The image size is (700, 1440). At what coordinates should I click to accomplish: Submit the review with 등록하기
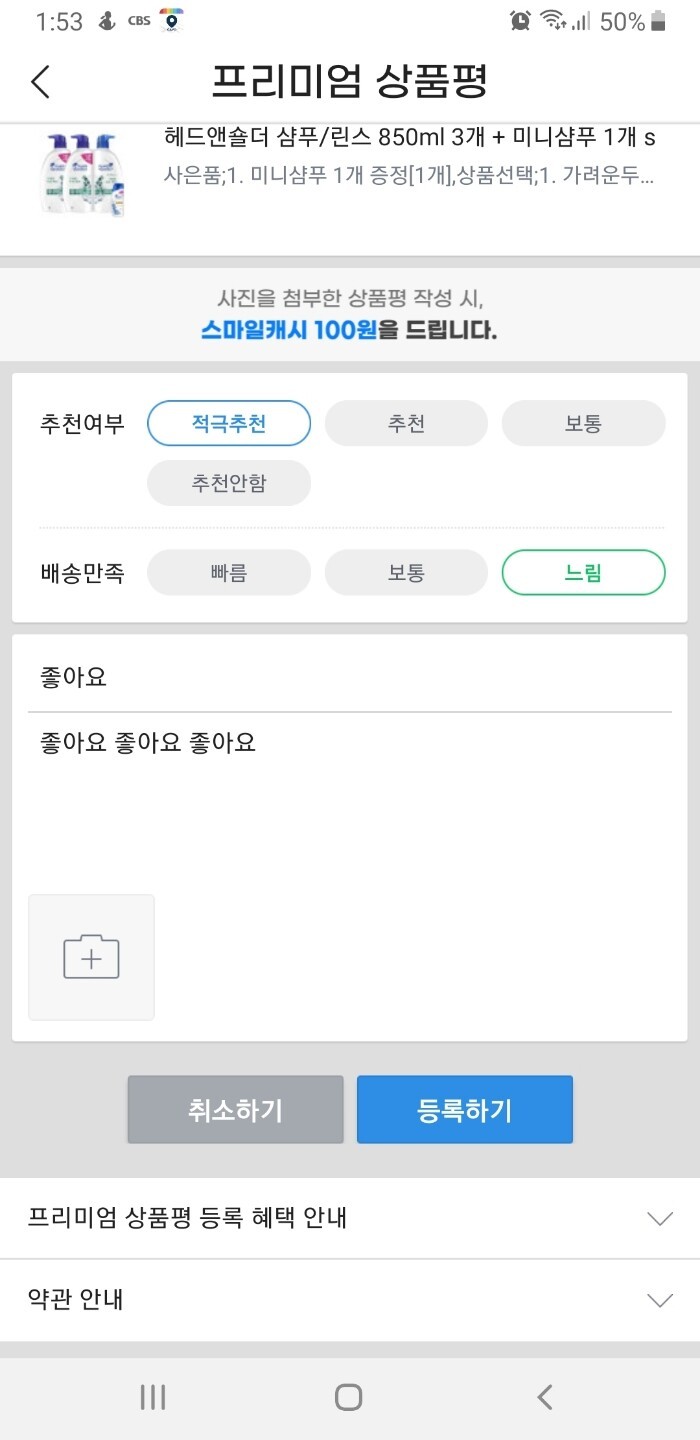(x=465, y=1109)
